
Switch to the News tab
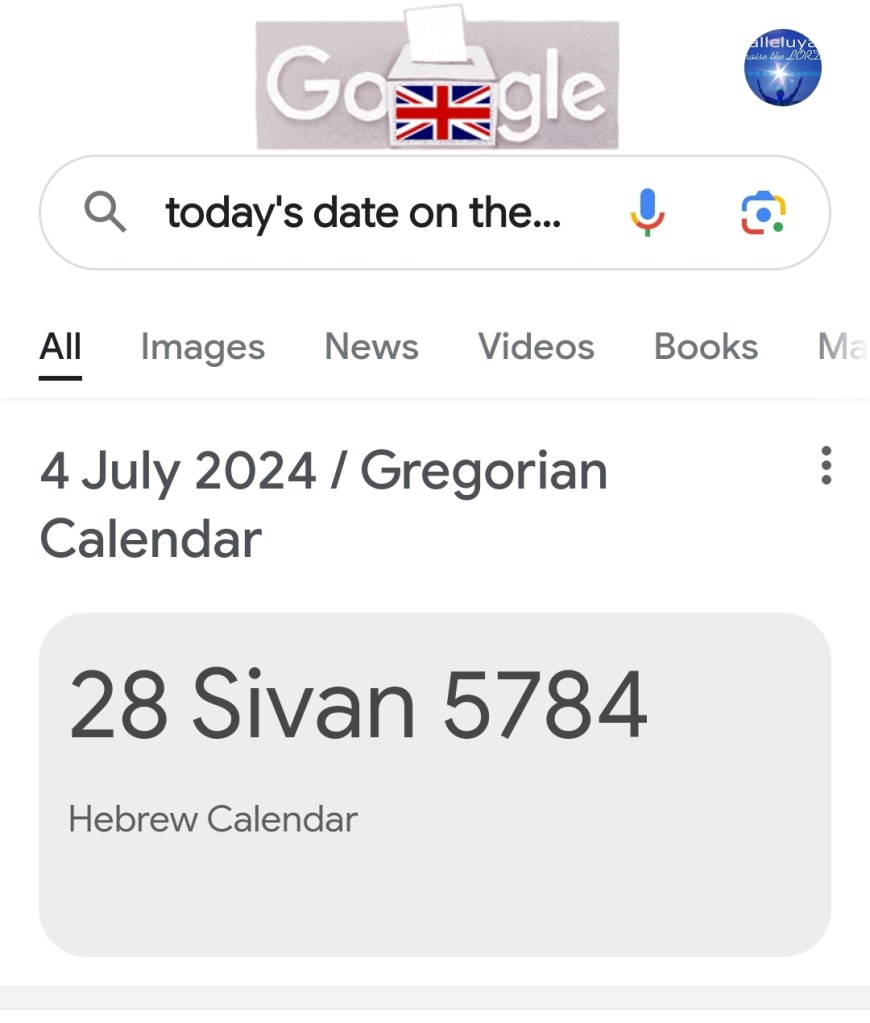[371, 347]
